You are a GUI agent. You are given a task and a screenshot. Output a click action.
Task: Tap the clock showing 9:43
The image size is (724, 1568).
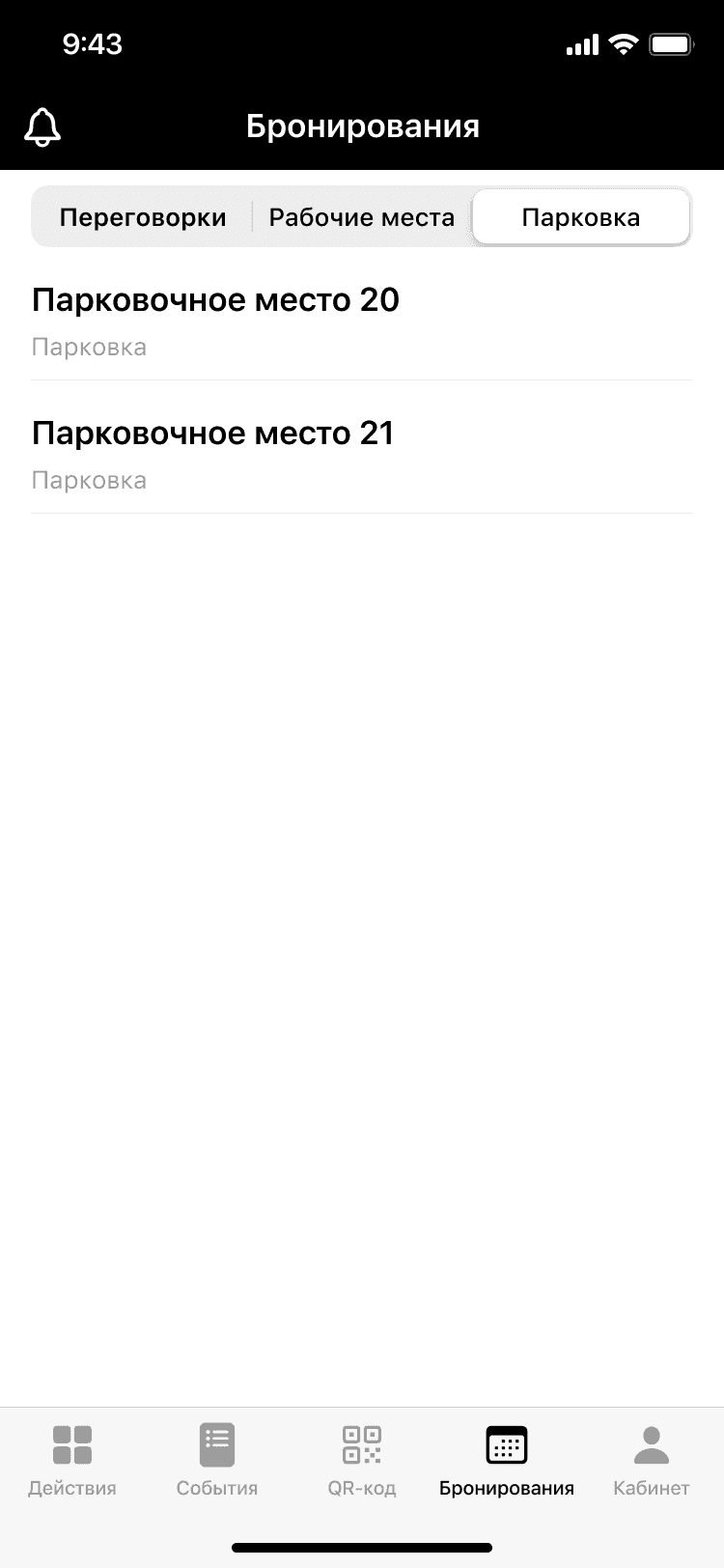click(93, 43)
